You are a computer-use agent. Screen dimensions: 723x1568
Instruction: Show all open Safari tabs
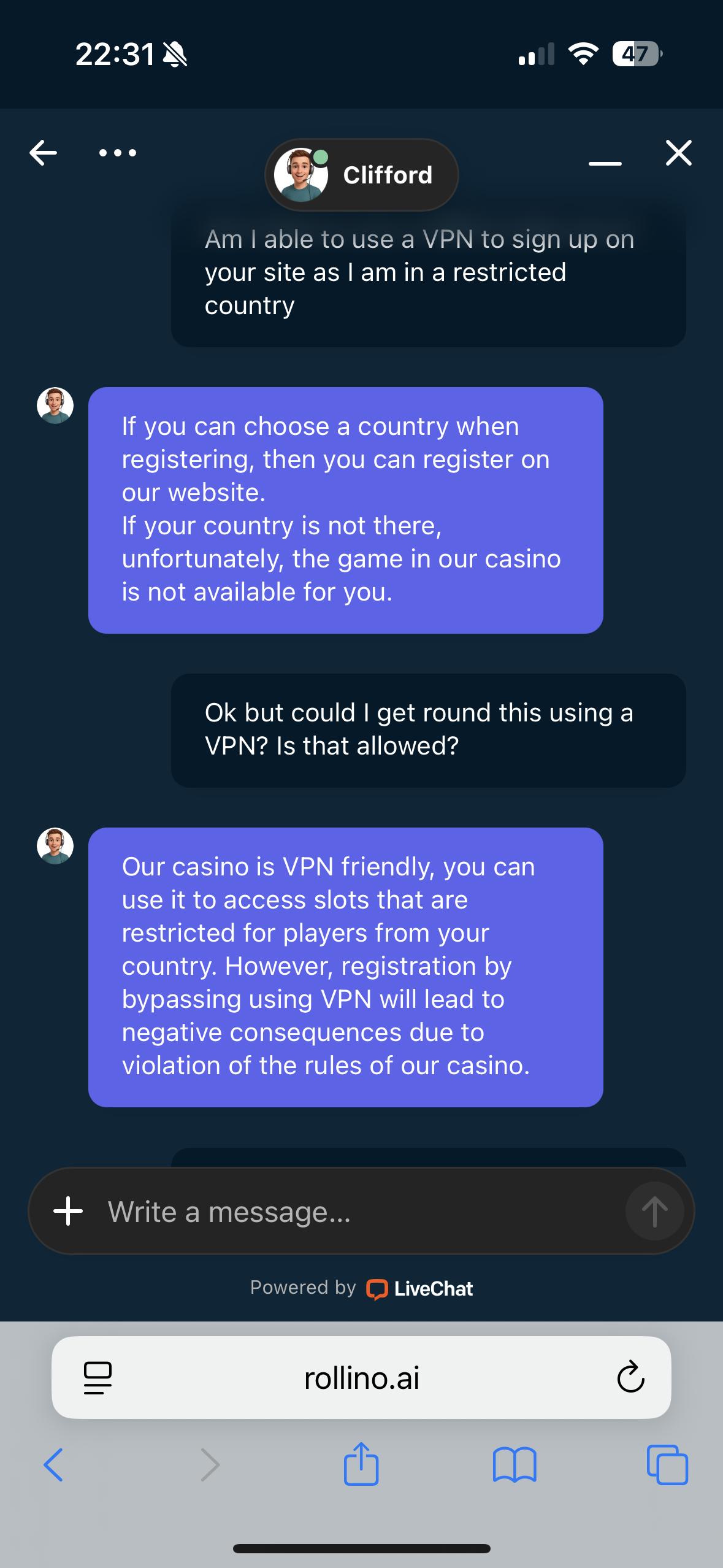point(667,1465)
